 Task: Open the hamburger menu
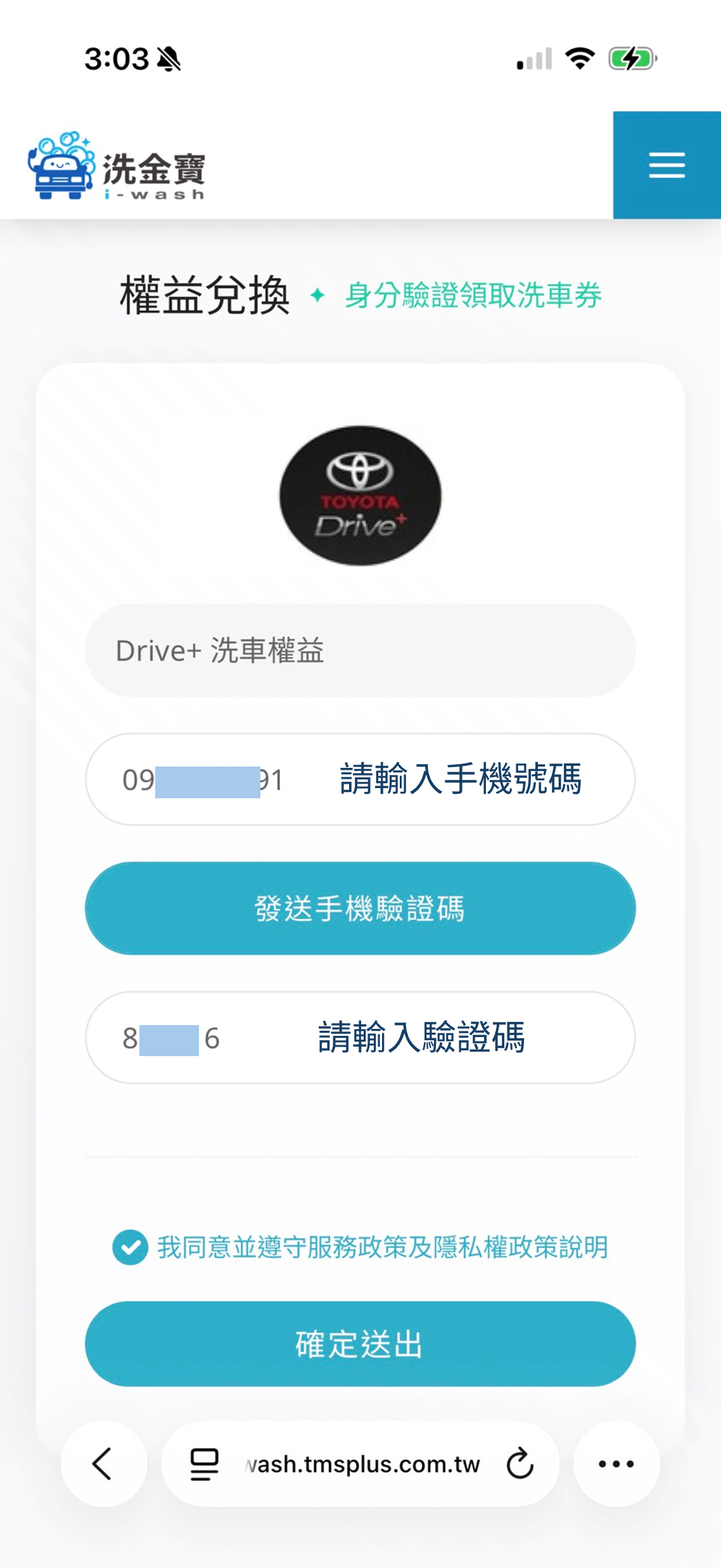667,165
